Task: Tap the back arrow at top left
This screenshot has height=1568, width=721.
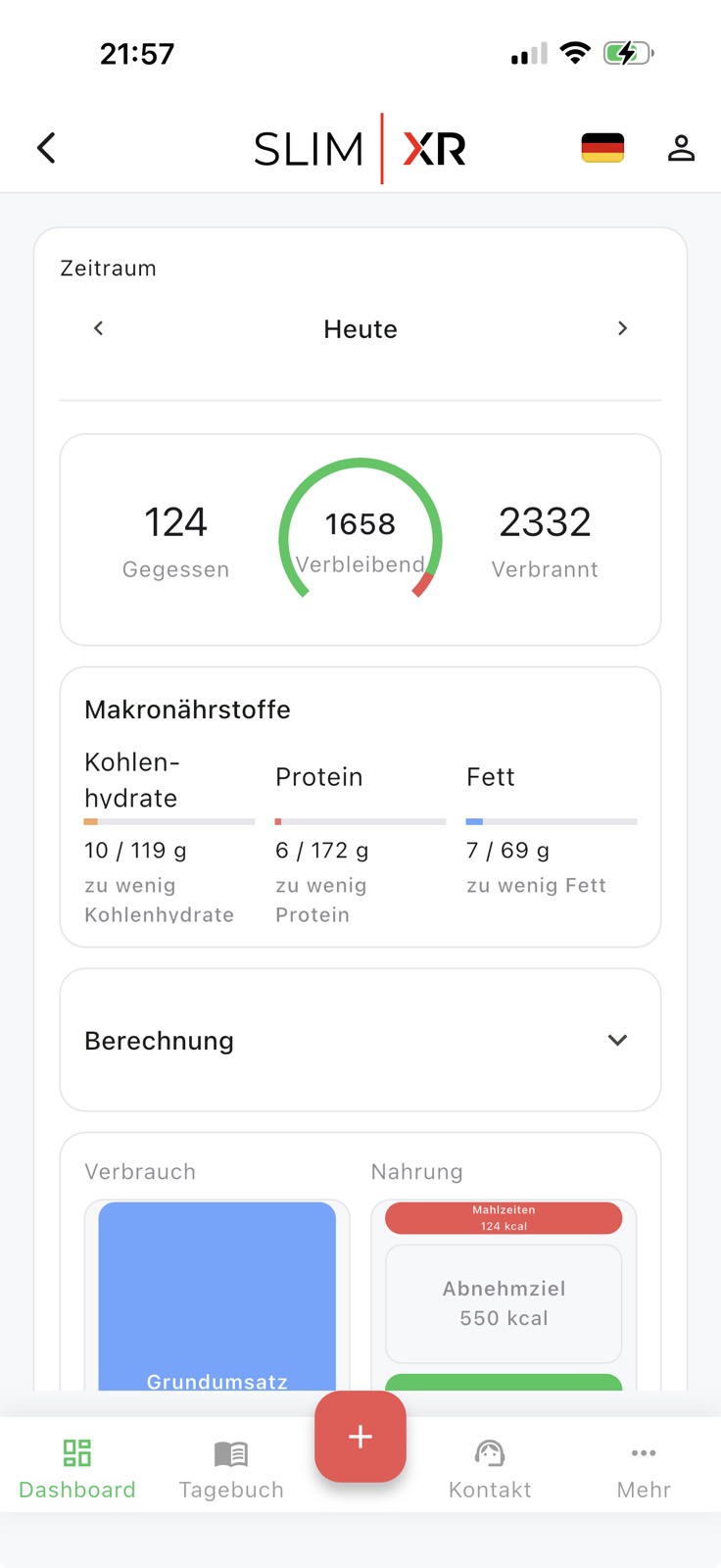Action: tap(45, 147)
